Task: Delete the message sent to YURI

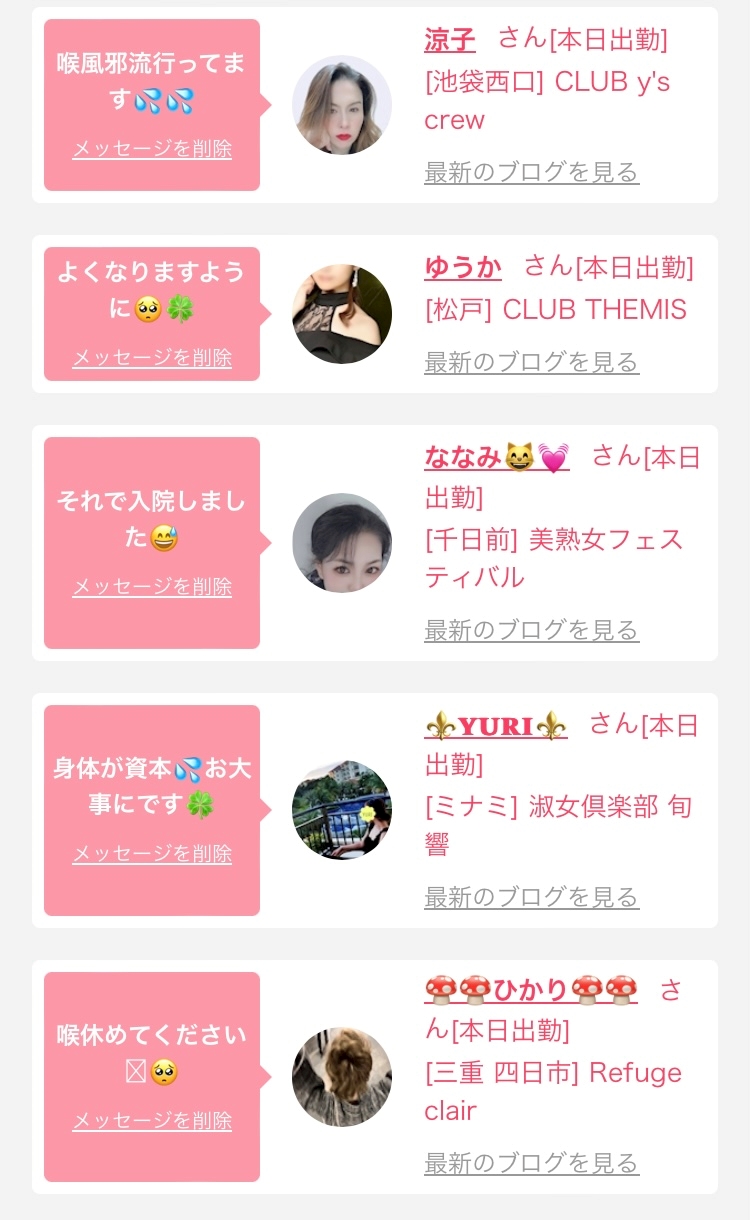Action: tap(152, 854)
